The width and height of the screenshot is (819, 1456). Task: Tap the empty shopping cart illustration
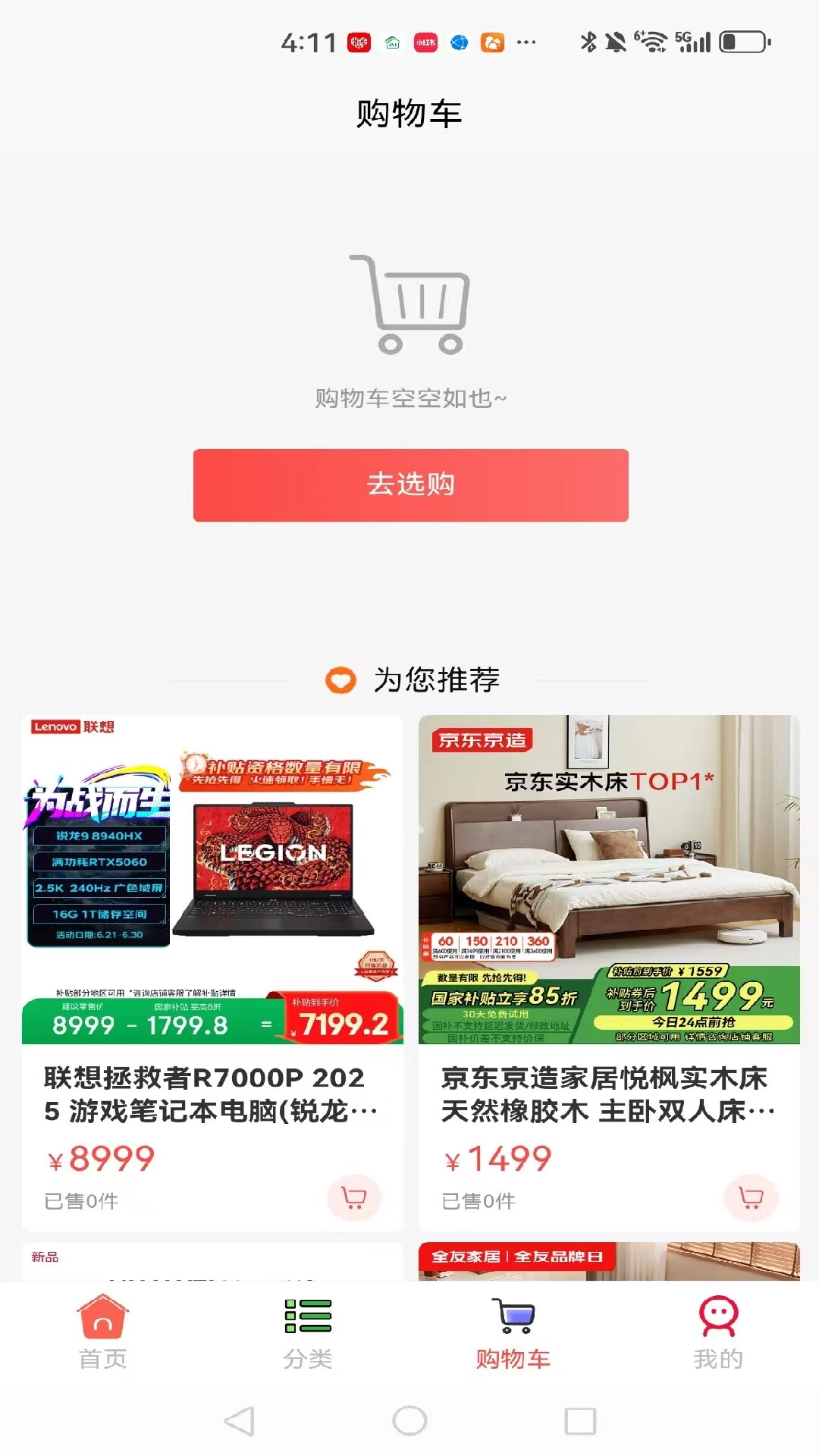(x=409, y=303)
